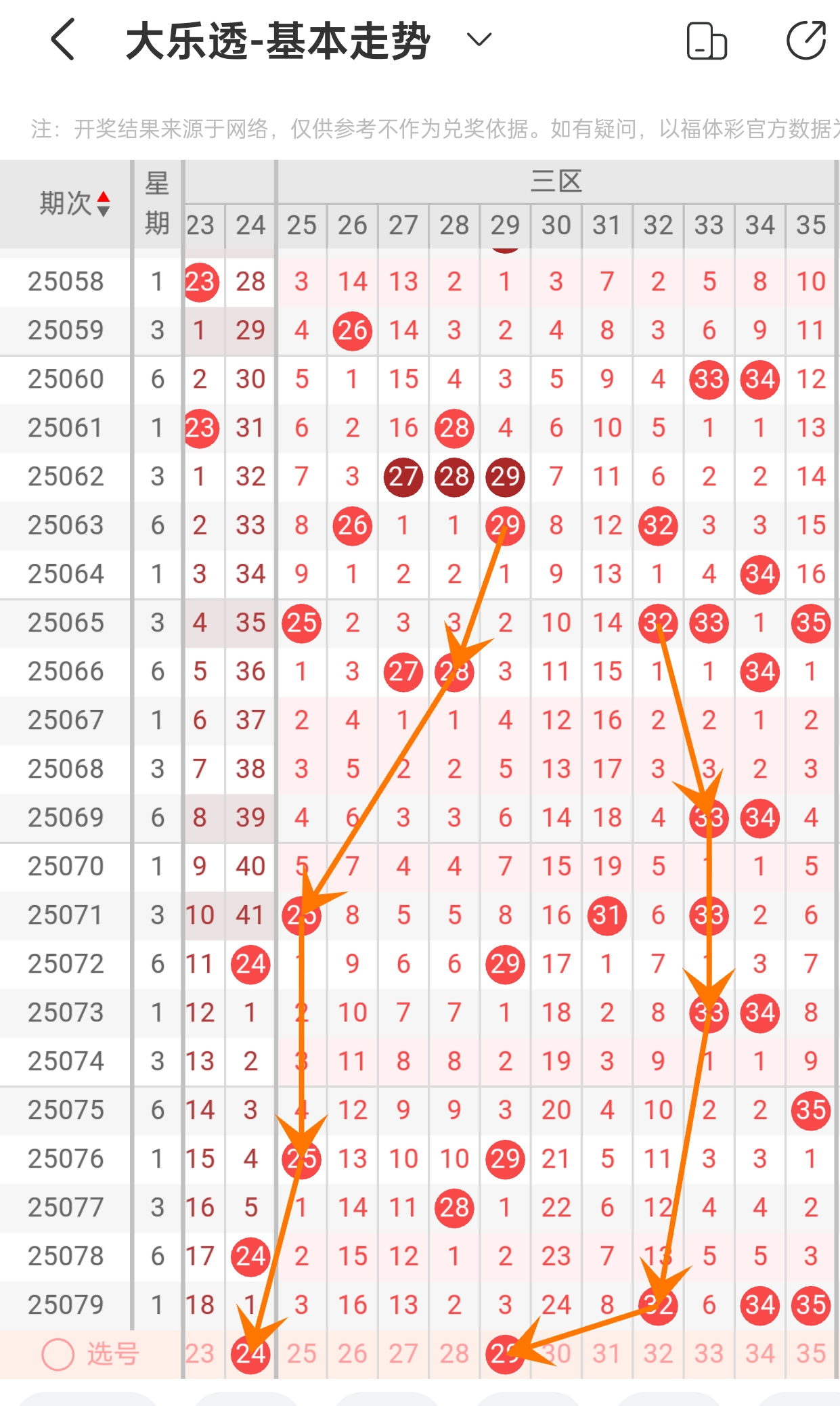Choose number 34 in the 选号 row
This screenshot has width=840, height=1406.
[760, 1354]
